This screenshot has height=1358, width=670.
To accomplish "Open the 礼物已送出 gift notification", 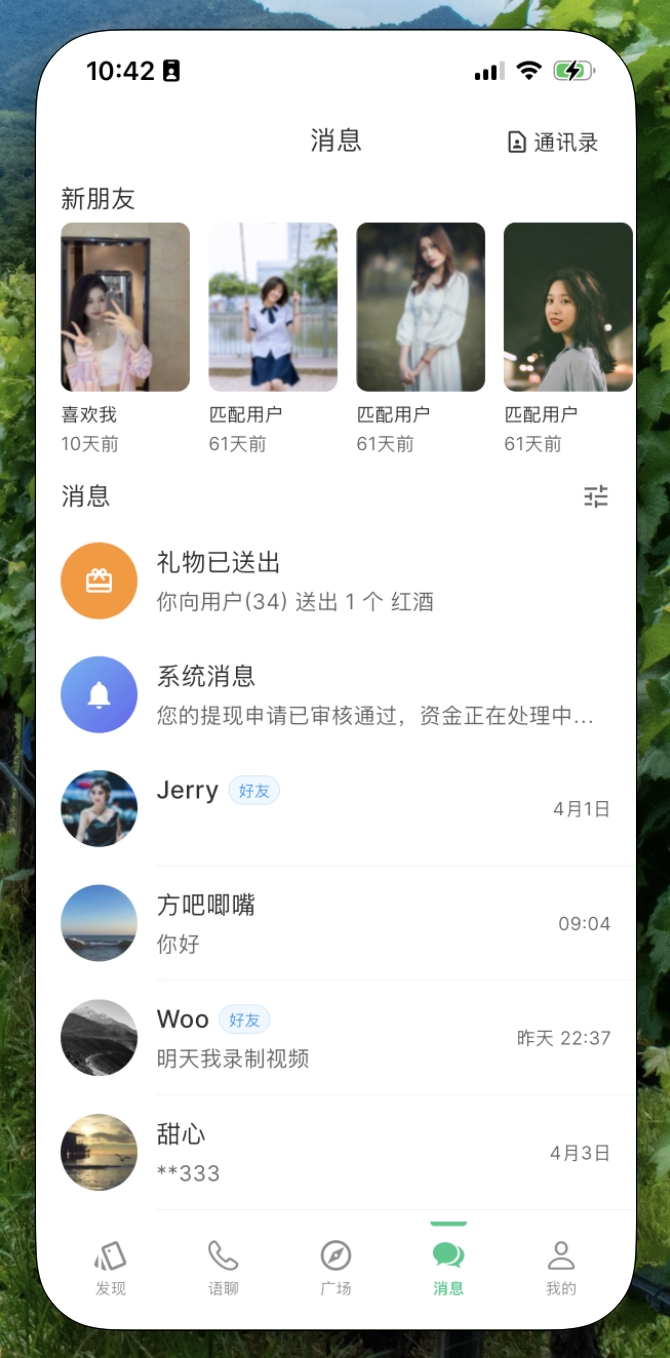I will [335, 581].
